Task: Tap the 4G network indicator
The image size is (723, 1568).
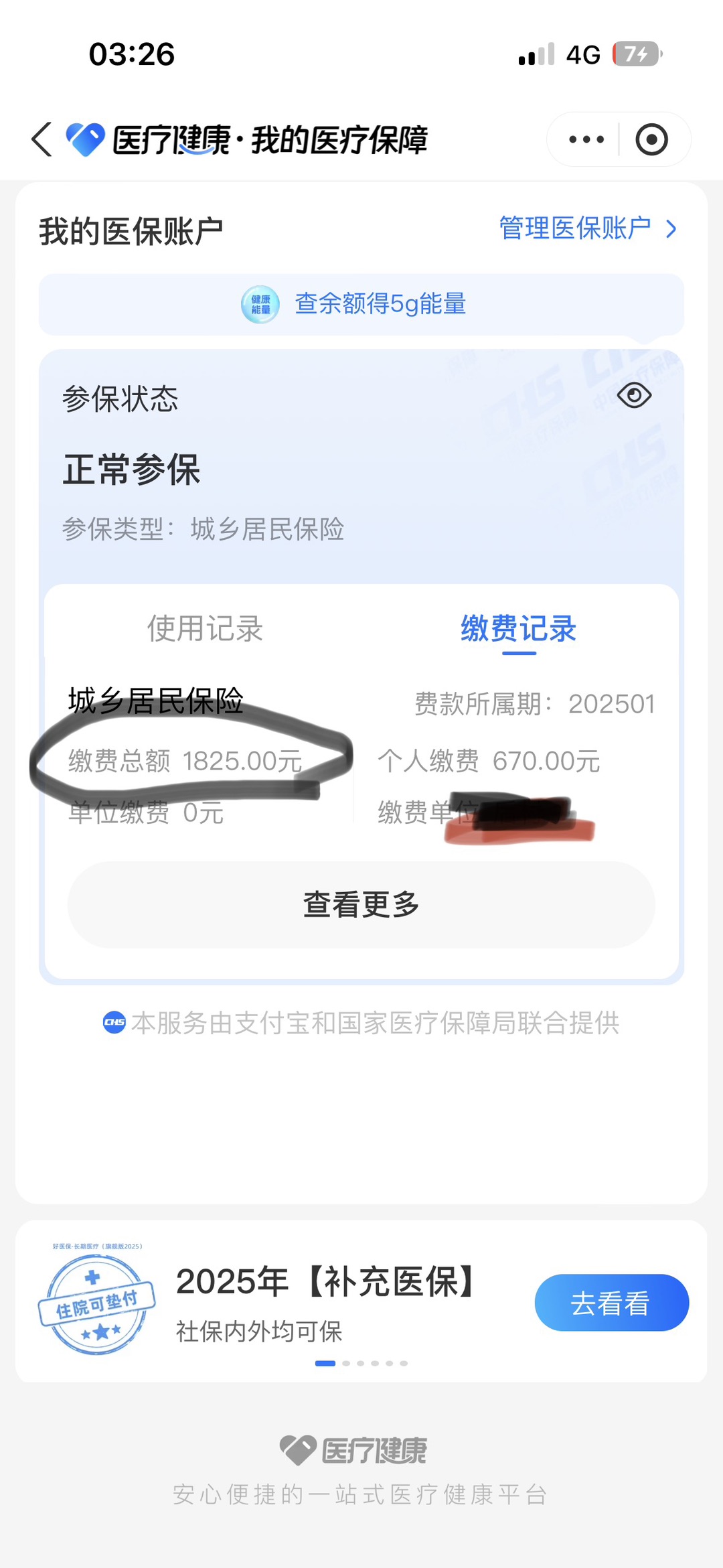Action: point(585,56)
